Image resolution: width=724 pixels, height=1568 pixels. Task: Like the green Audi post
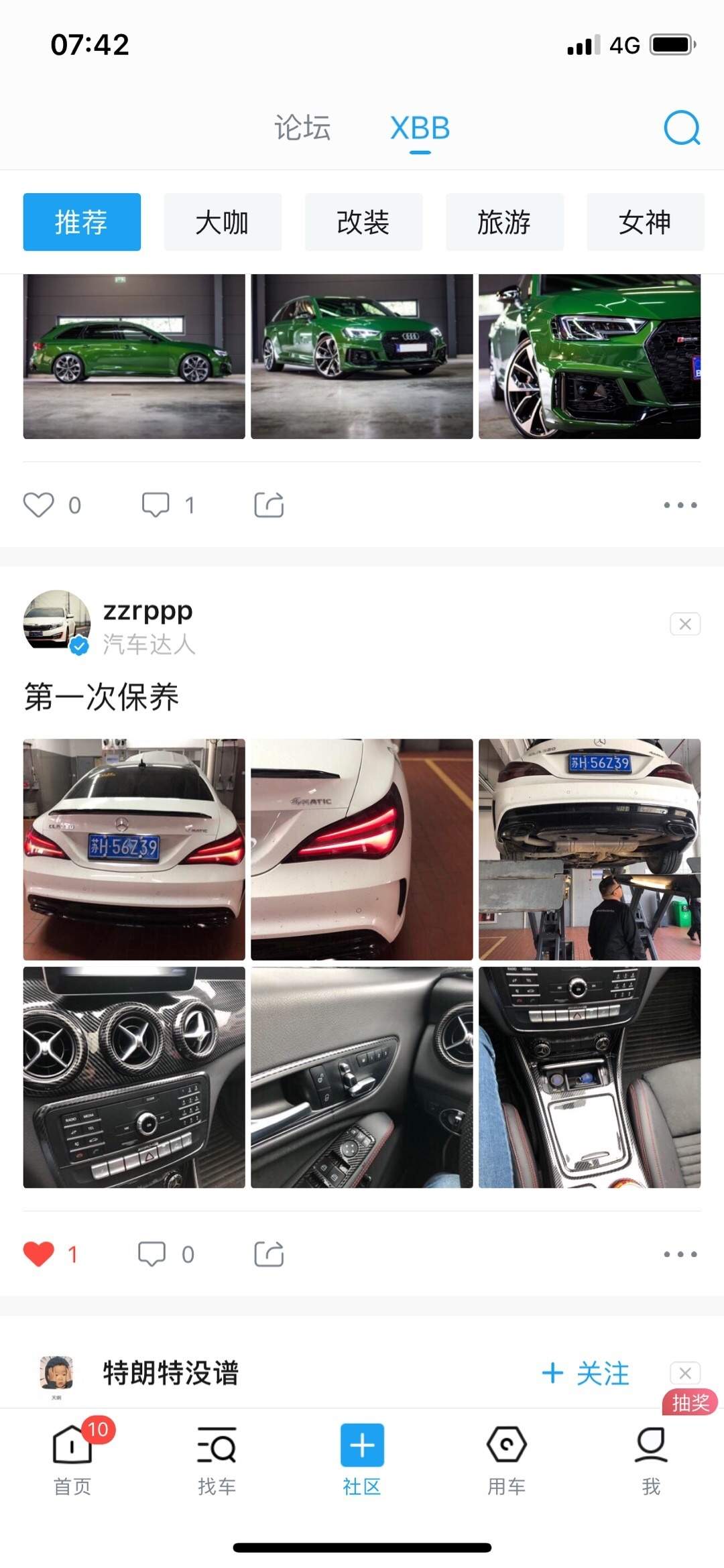pos(39,505)
